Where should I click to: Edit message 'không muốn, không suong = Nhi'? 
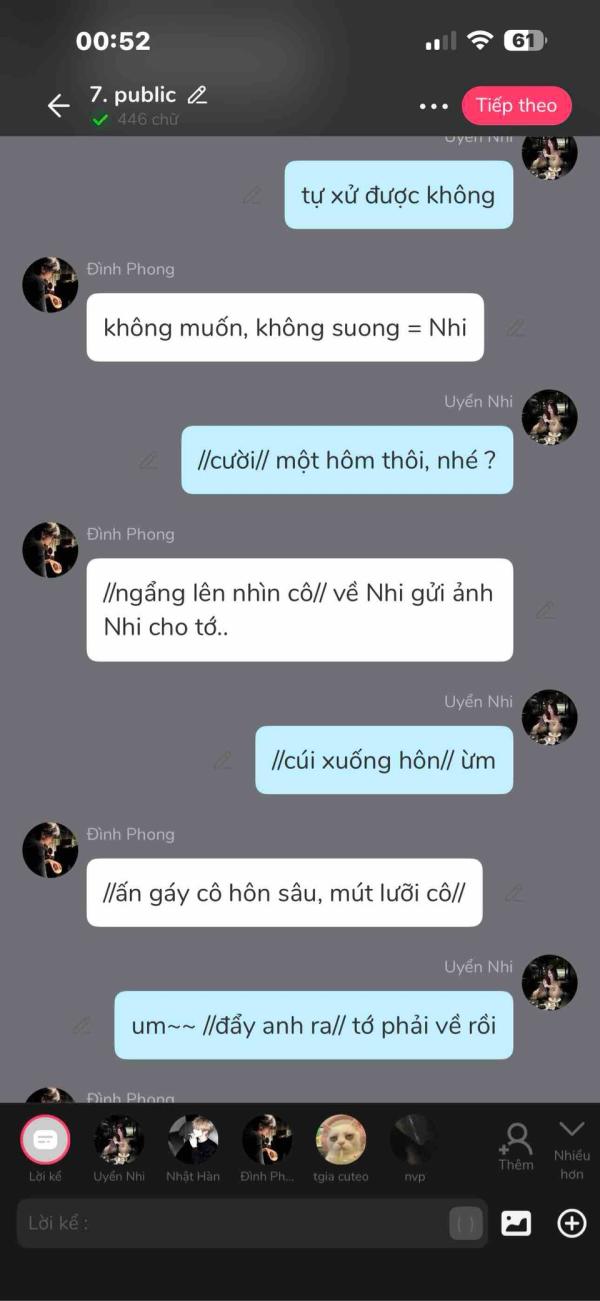515,327
